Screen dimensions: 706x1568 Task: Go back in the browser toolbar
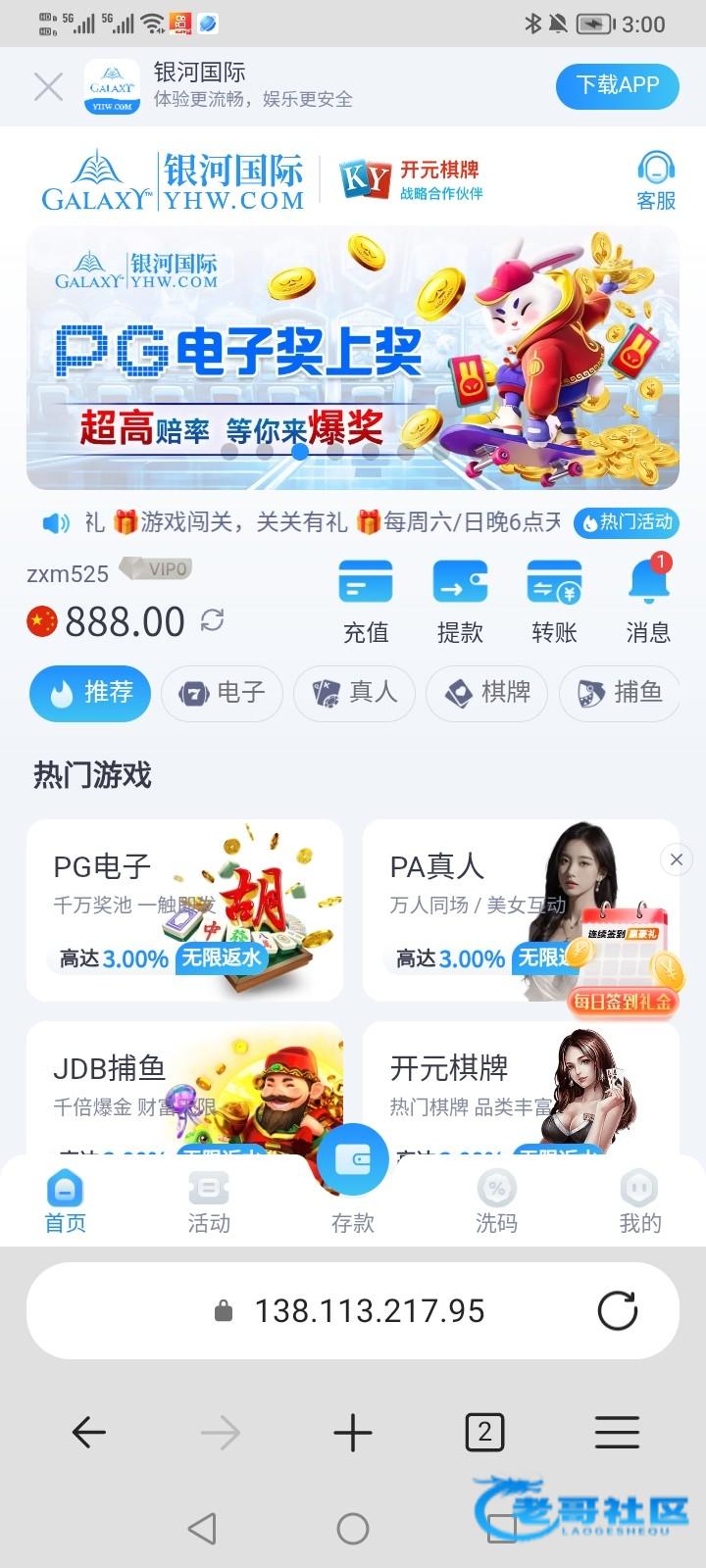click(x=89, y=1433)
